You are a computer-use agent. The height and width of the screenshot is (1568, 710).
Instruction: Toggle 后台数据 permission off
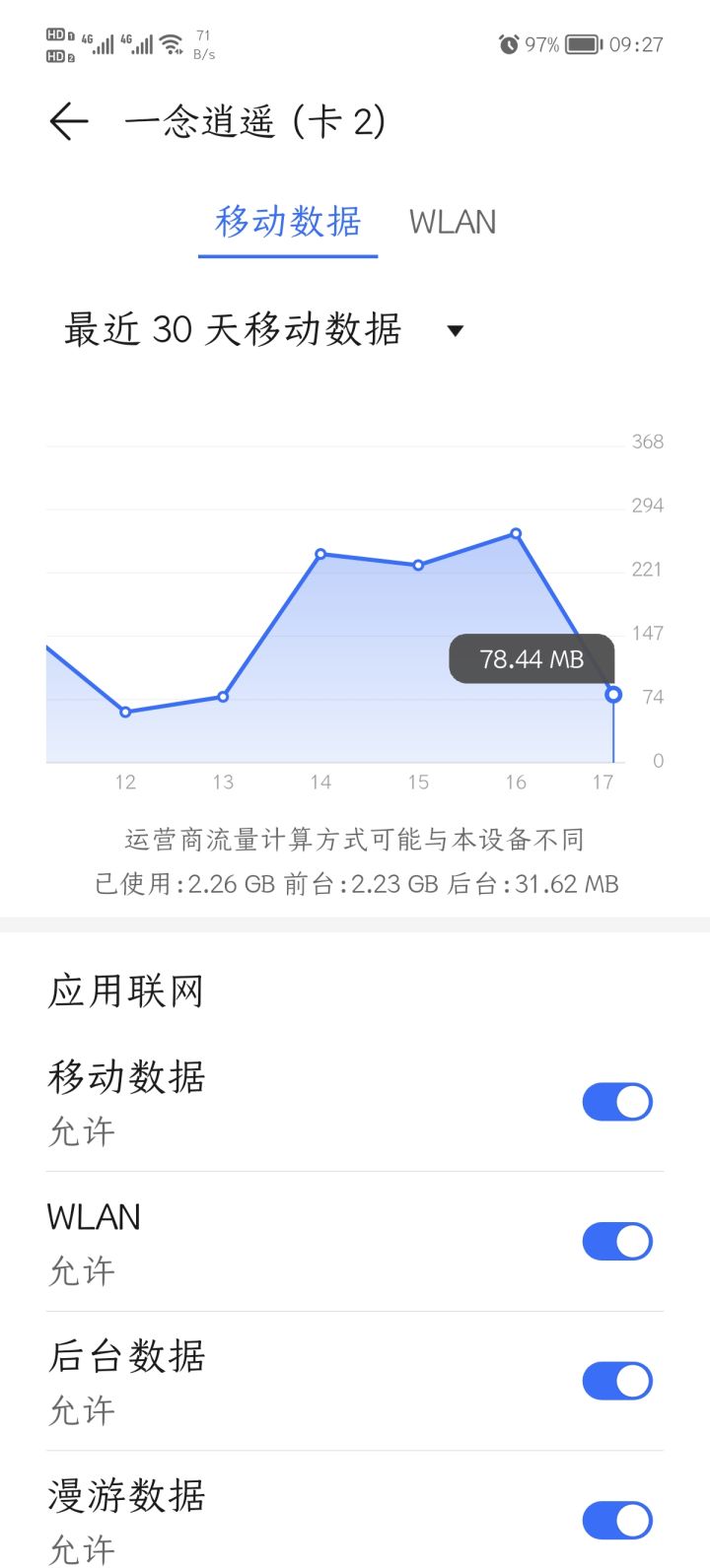[x=617, y=1382]
